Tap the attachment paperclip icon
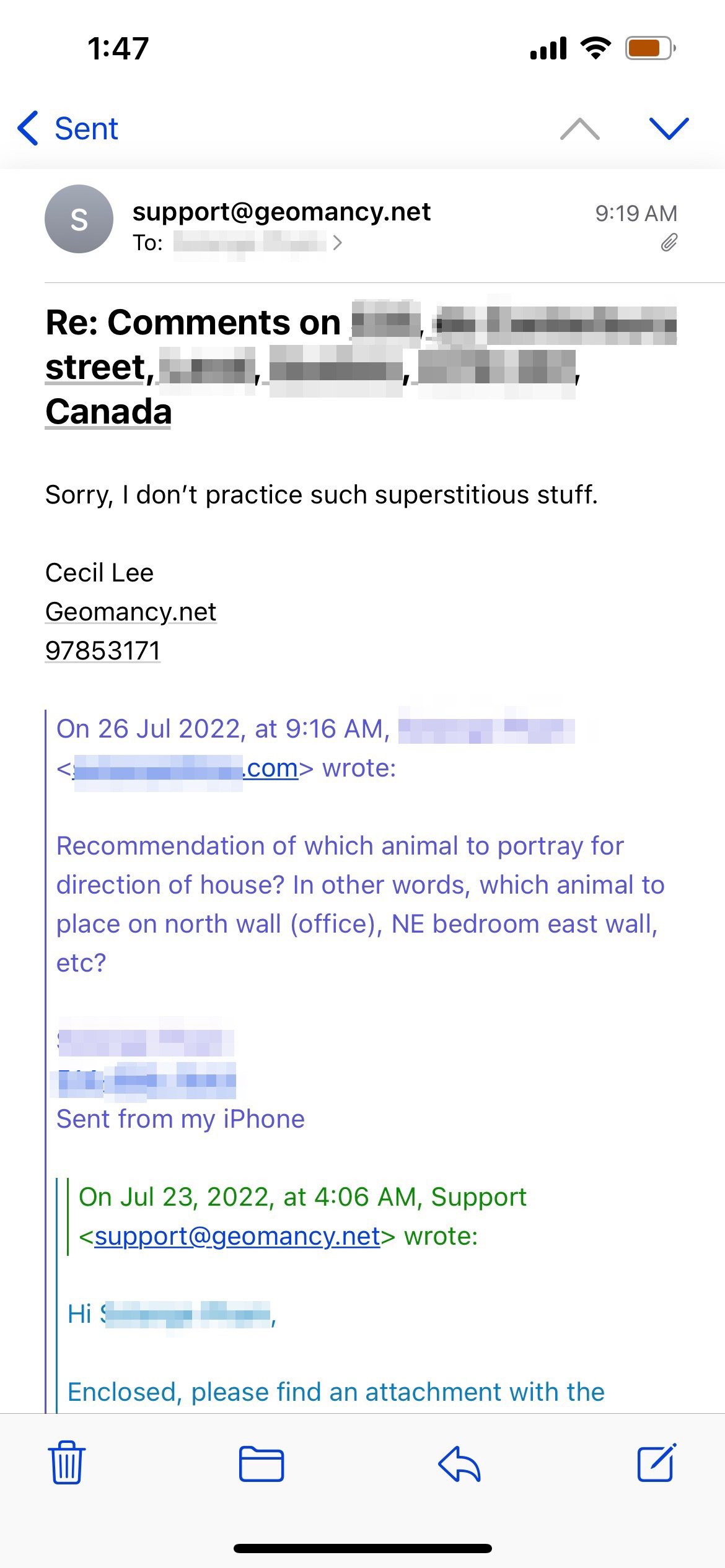Screen dimensions: 725x1568 click(669, 243)
